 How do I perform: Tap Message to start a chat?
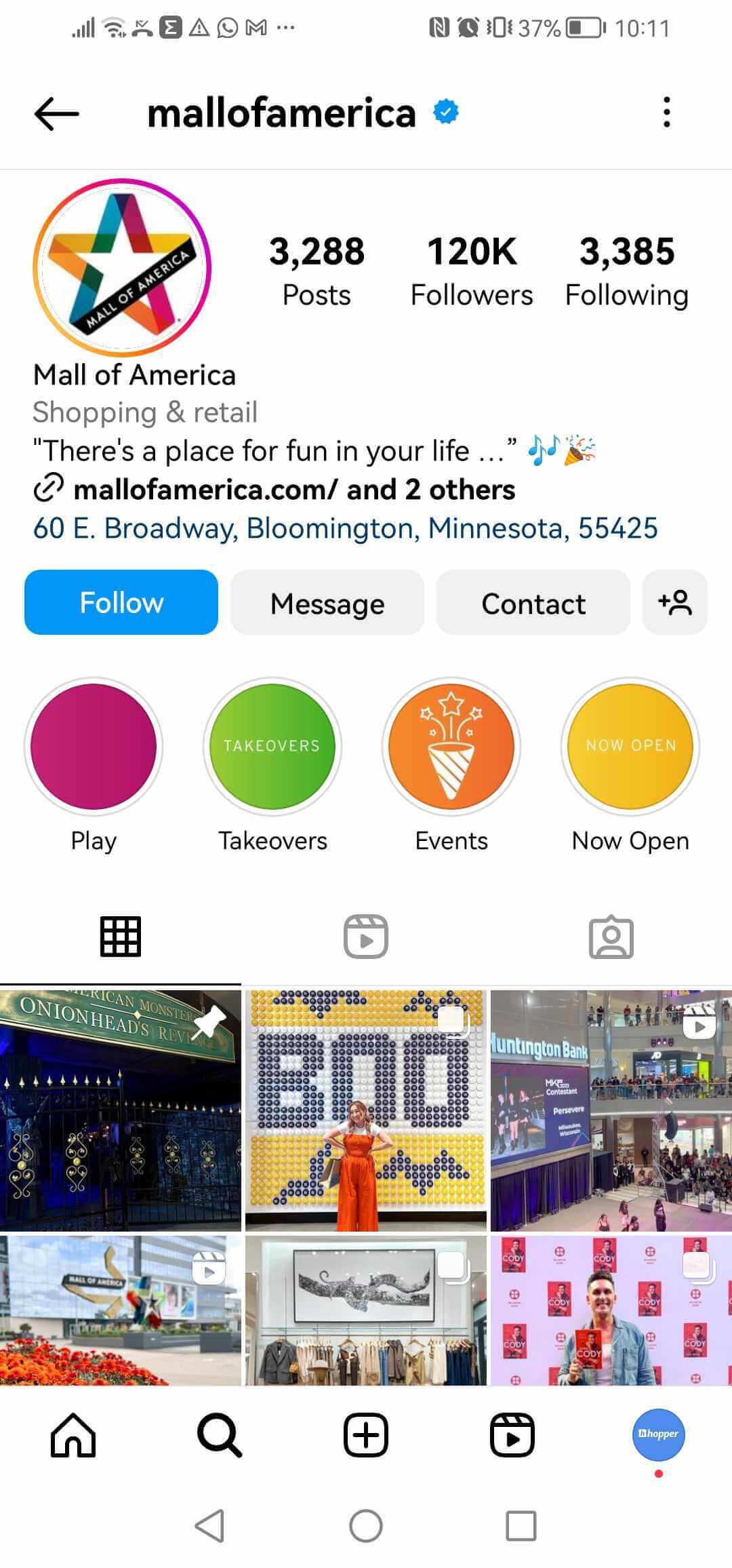pyautogui.click(x=326, y=602)
